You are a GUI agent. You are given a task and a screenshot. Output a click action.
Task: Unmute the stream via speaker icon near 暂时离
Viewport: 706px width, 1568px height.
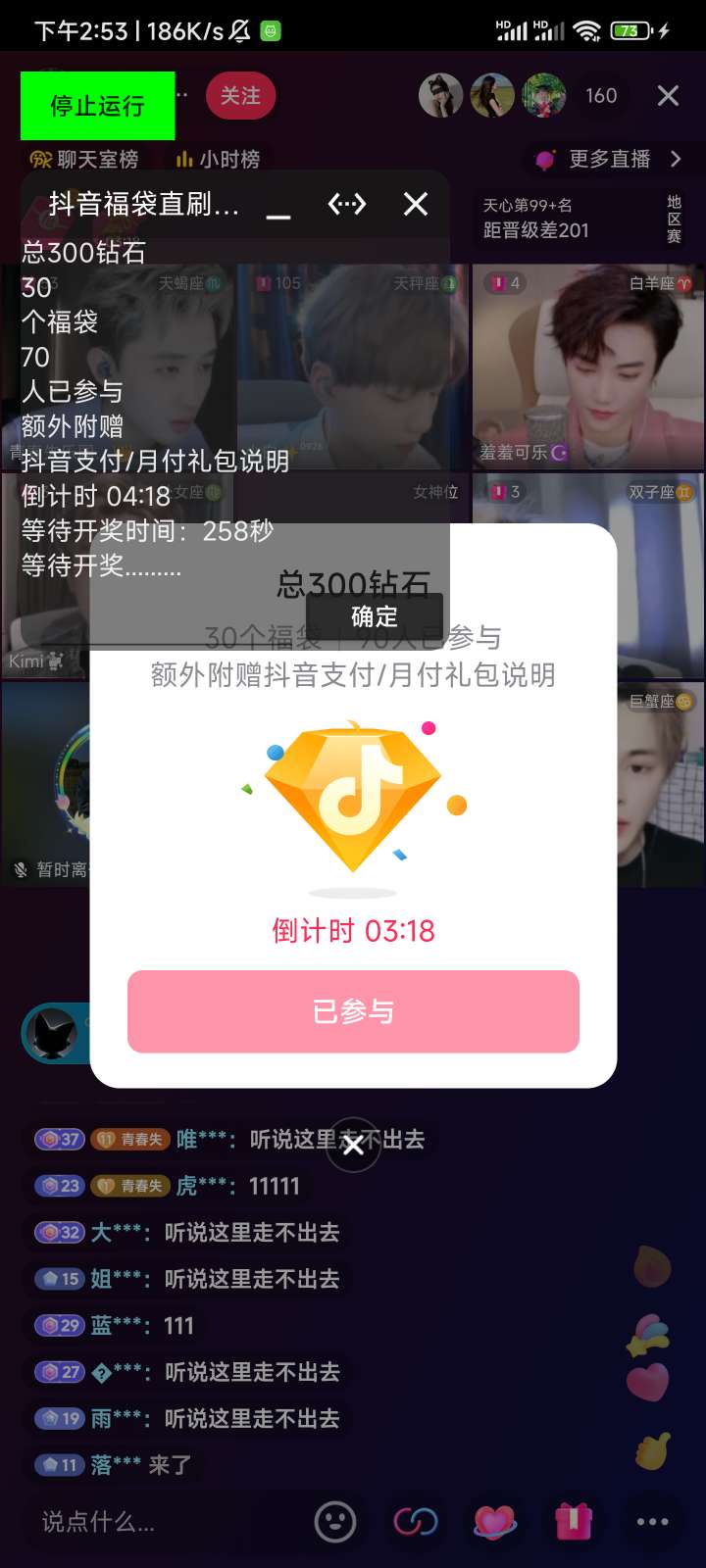coord(22,868)
